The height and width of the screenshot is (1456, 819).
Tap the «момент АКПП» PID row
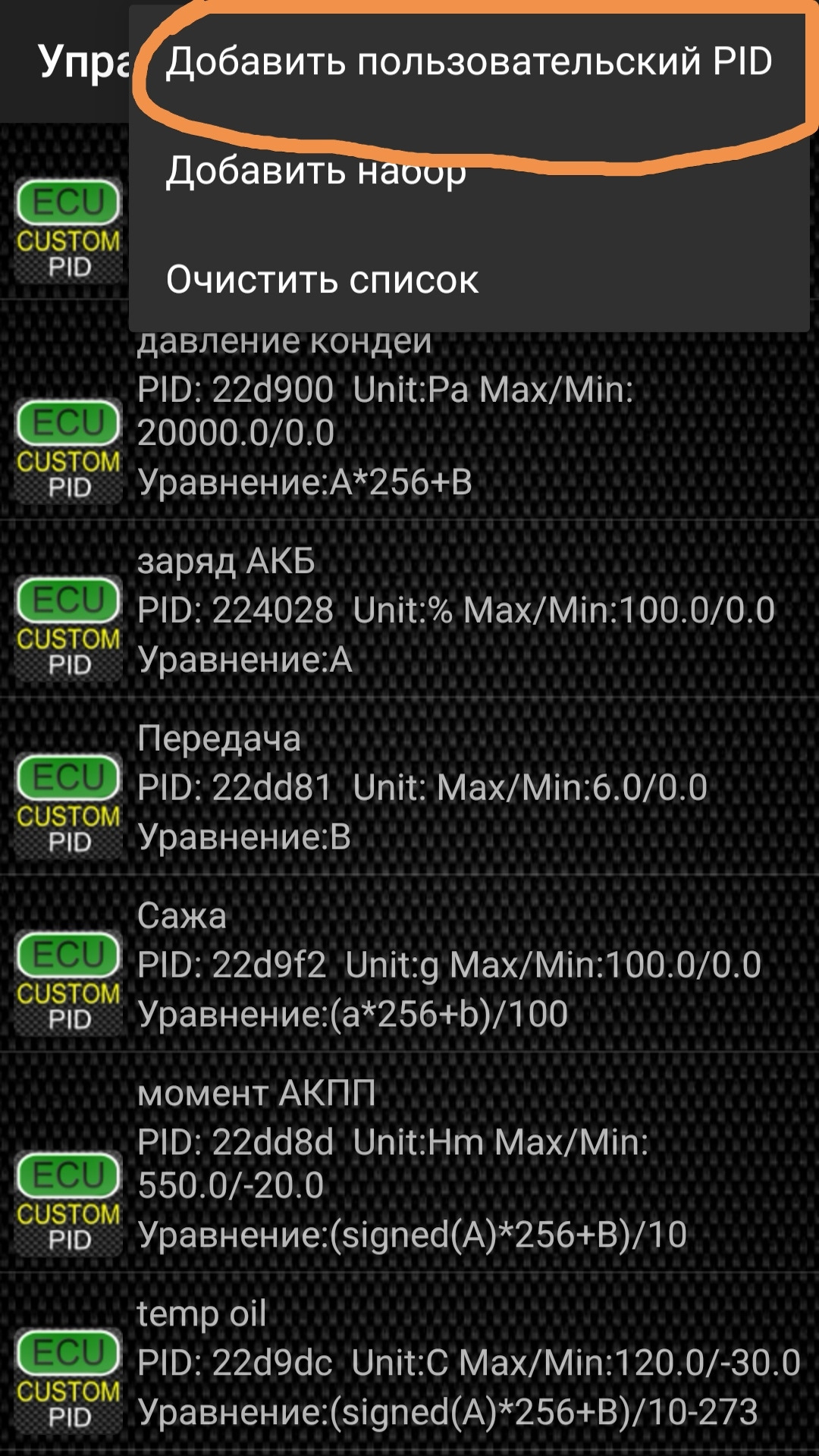pos(409,1164)
